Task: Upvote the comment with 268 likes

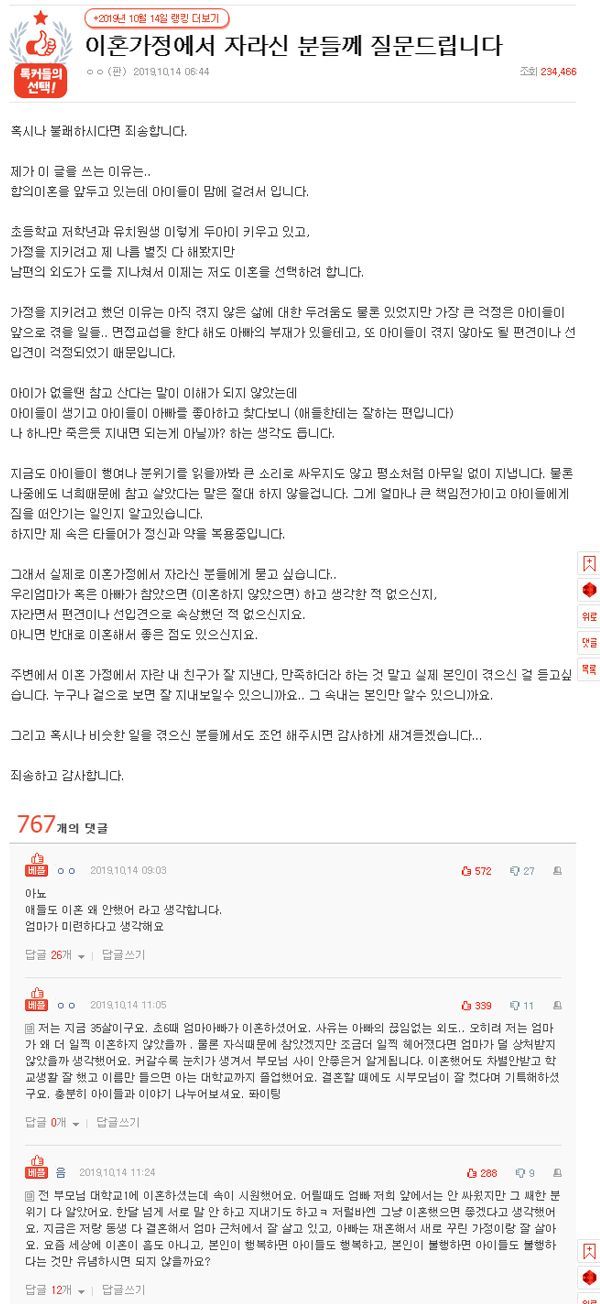Action: 482,1173
